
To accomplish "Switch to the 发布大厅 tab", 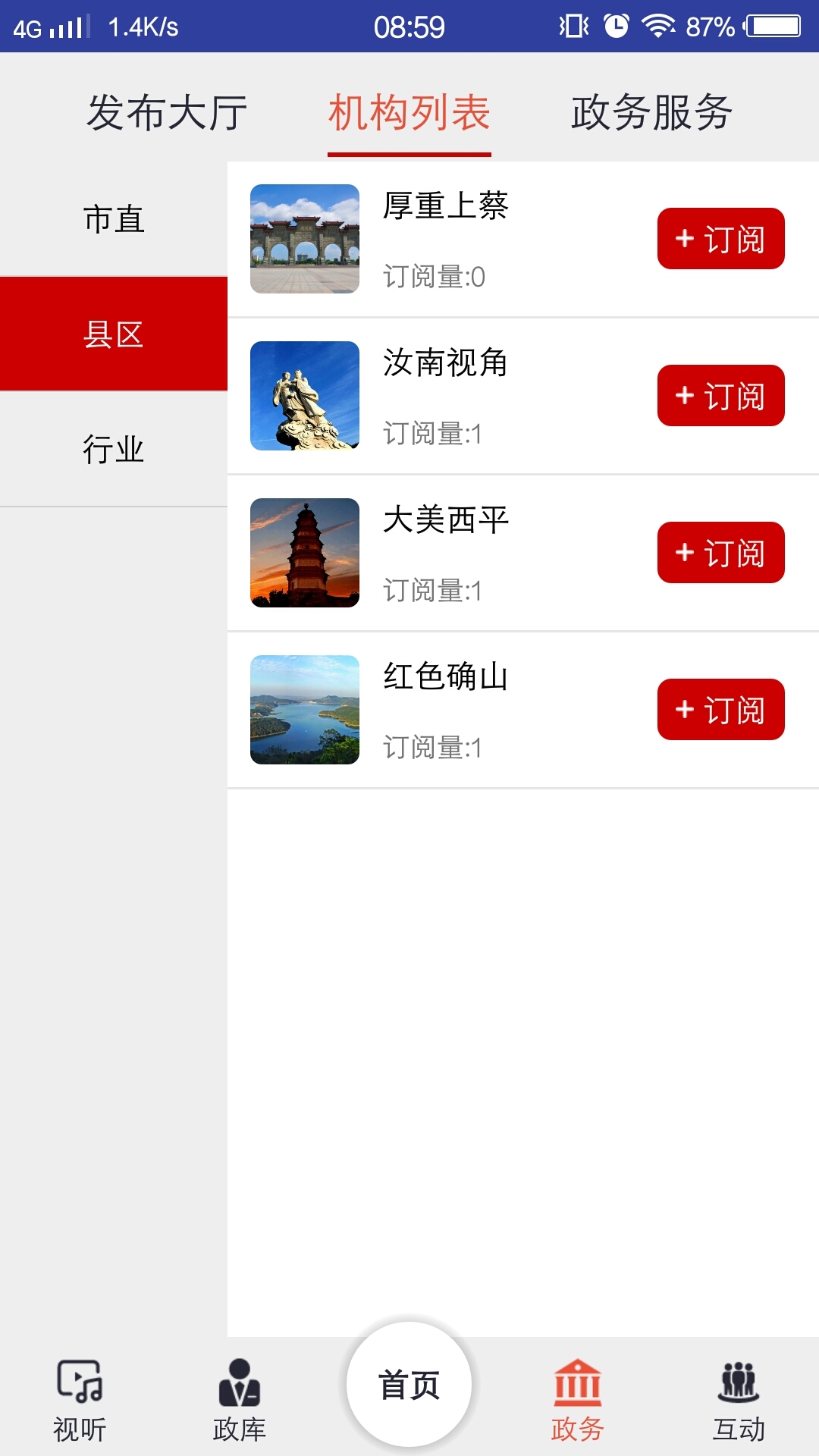I will pyautogui.click(x=167, y=113).
